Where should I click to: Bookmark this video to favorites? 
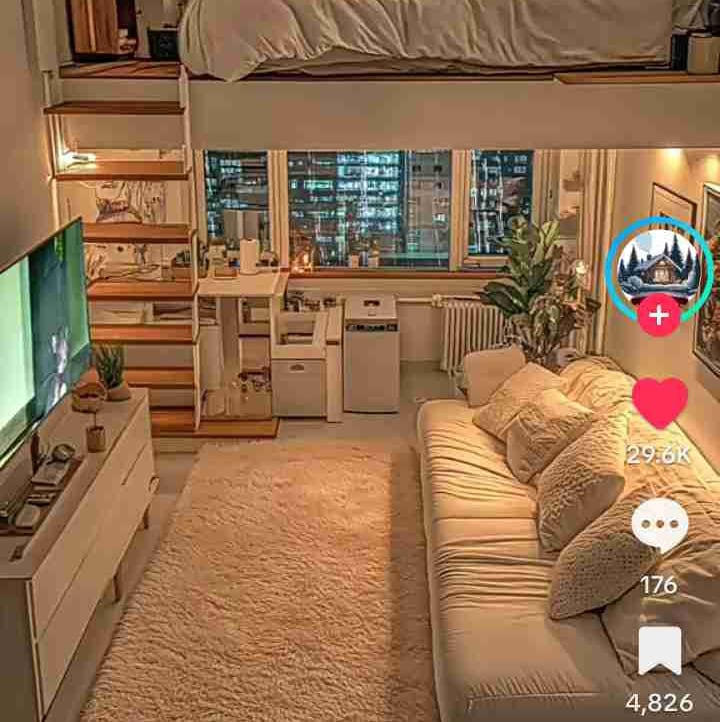point(660,652)
